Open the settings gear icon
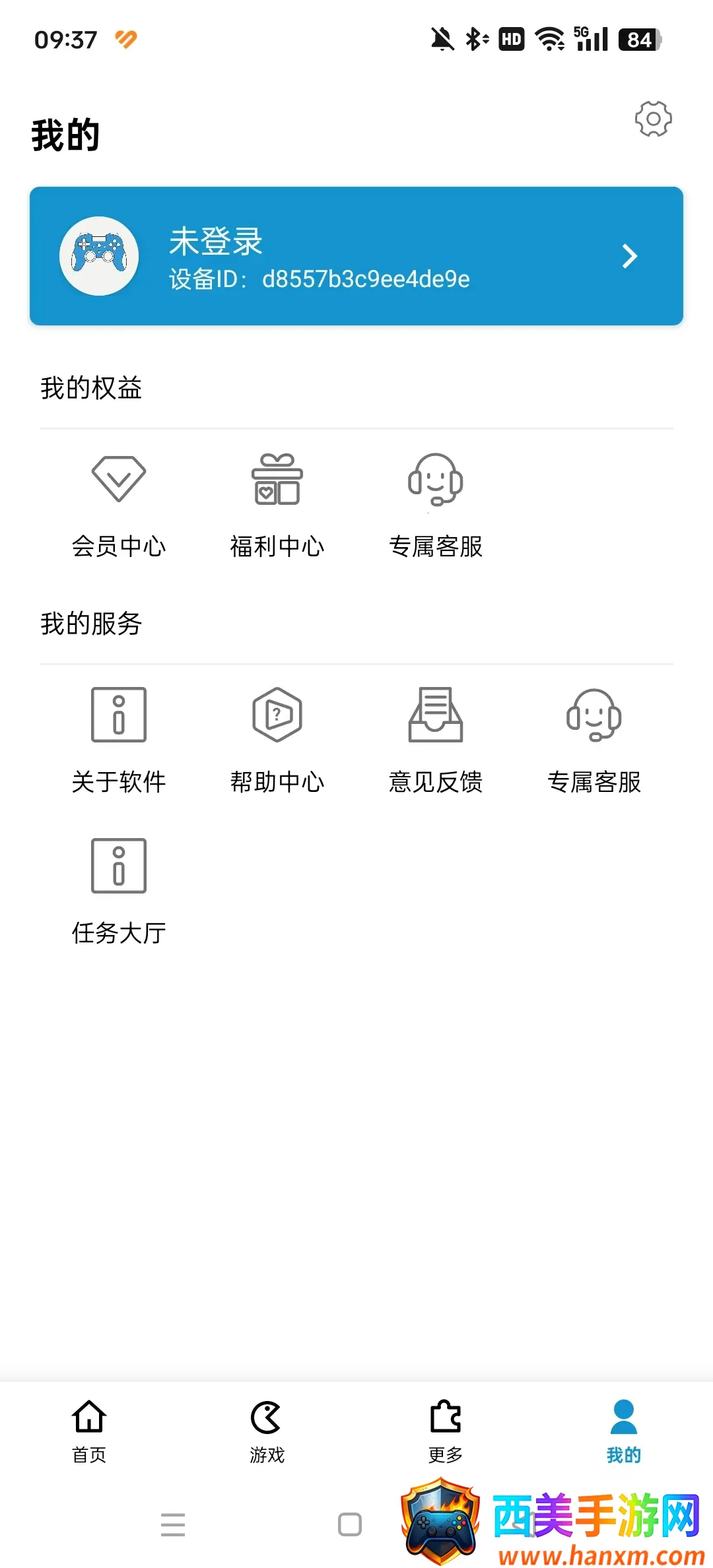This screenshot has width=713, height=1568. 653,119
